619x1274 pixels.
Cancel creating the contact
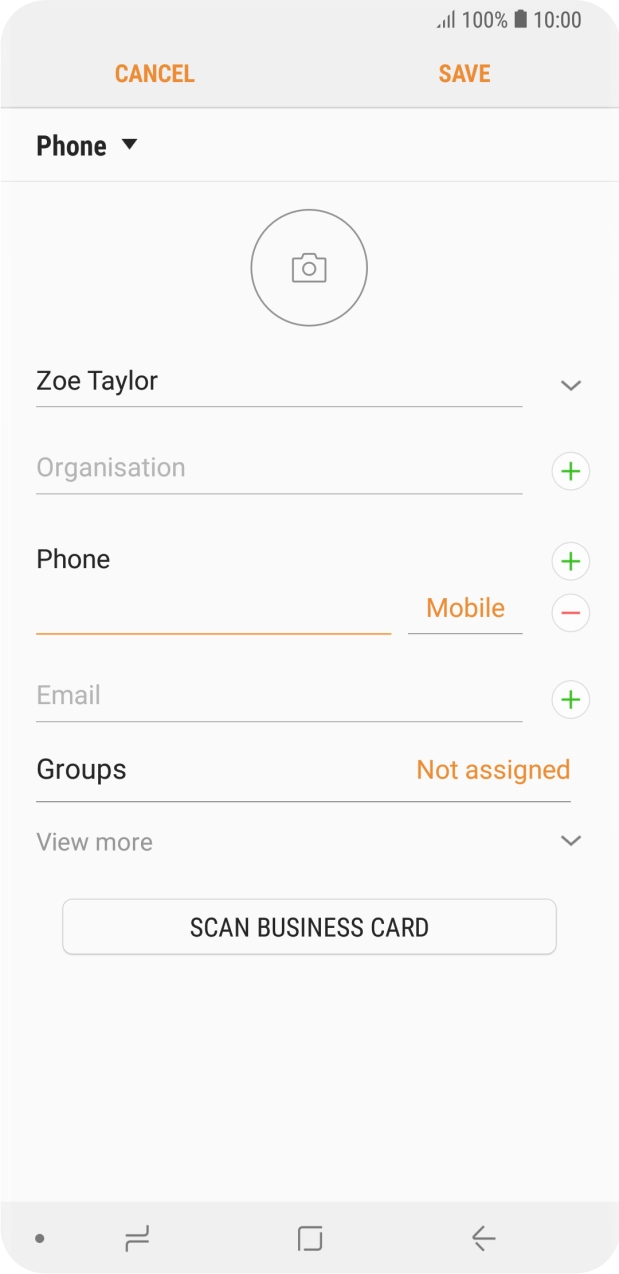pyautogui.click(x=154, y=74)
